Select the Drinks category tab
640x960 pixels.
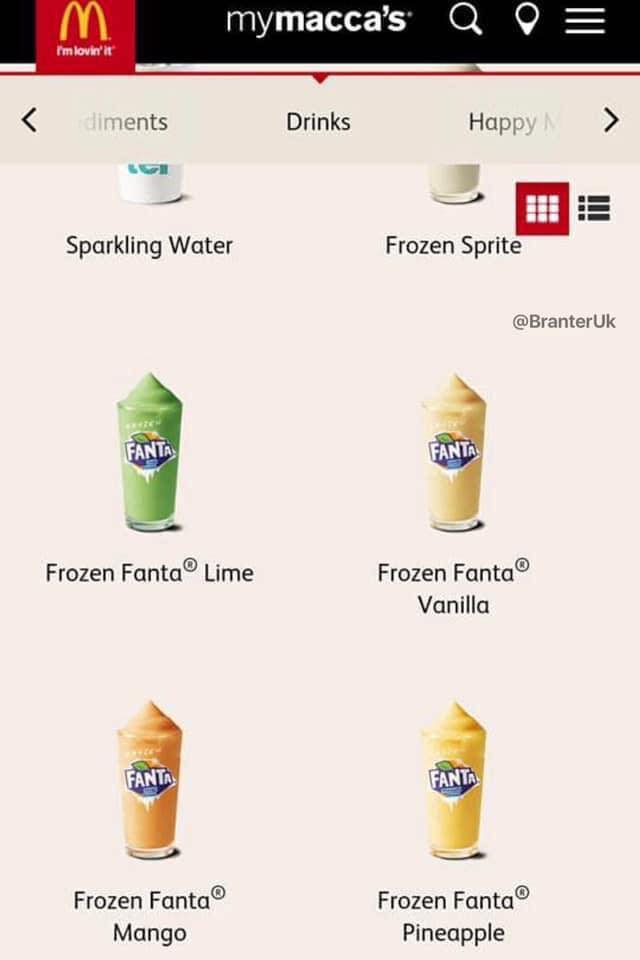318,122
